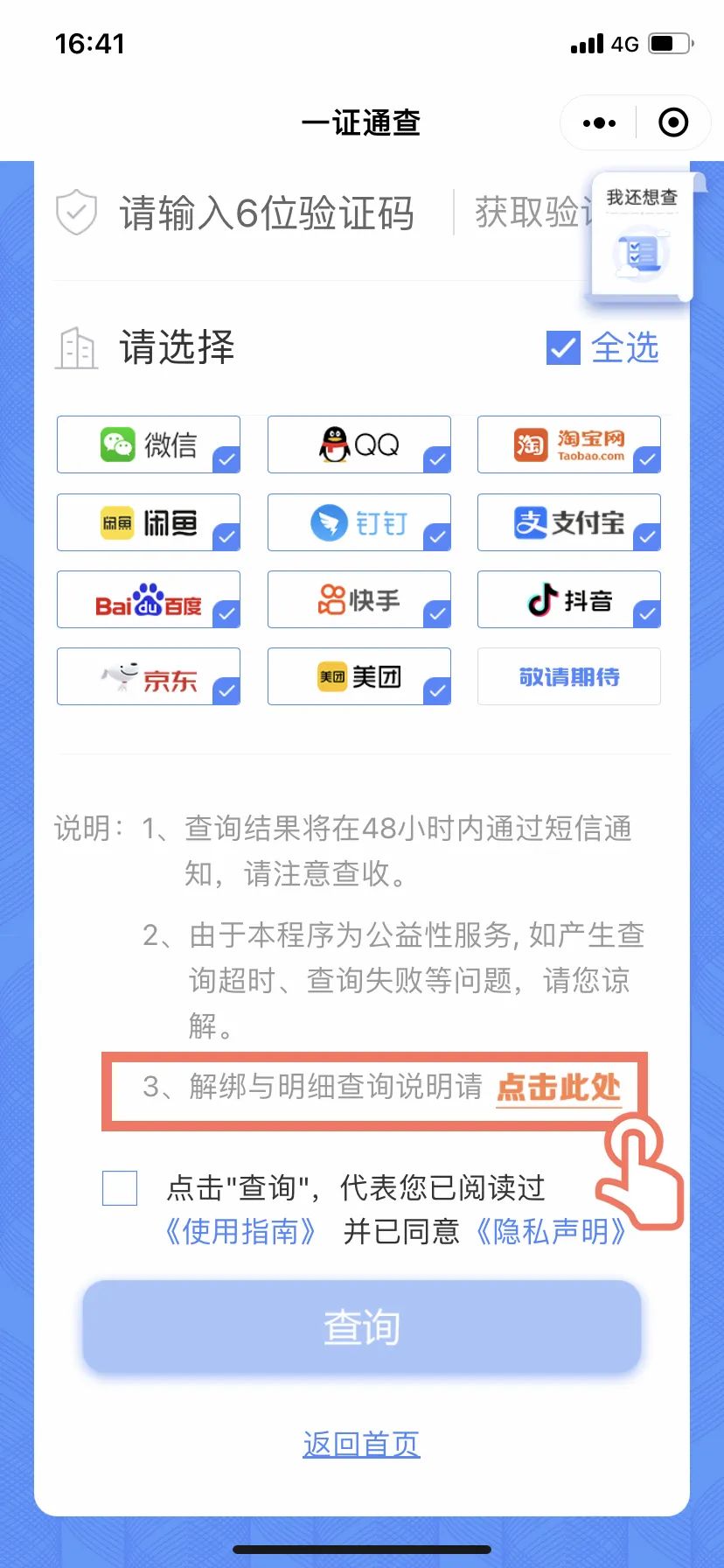Toggle the 淘宝网 platform tile

pyautogui.click(x=568, y=444)
